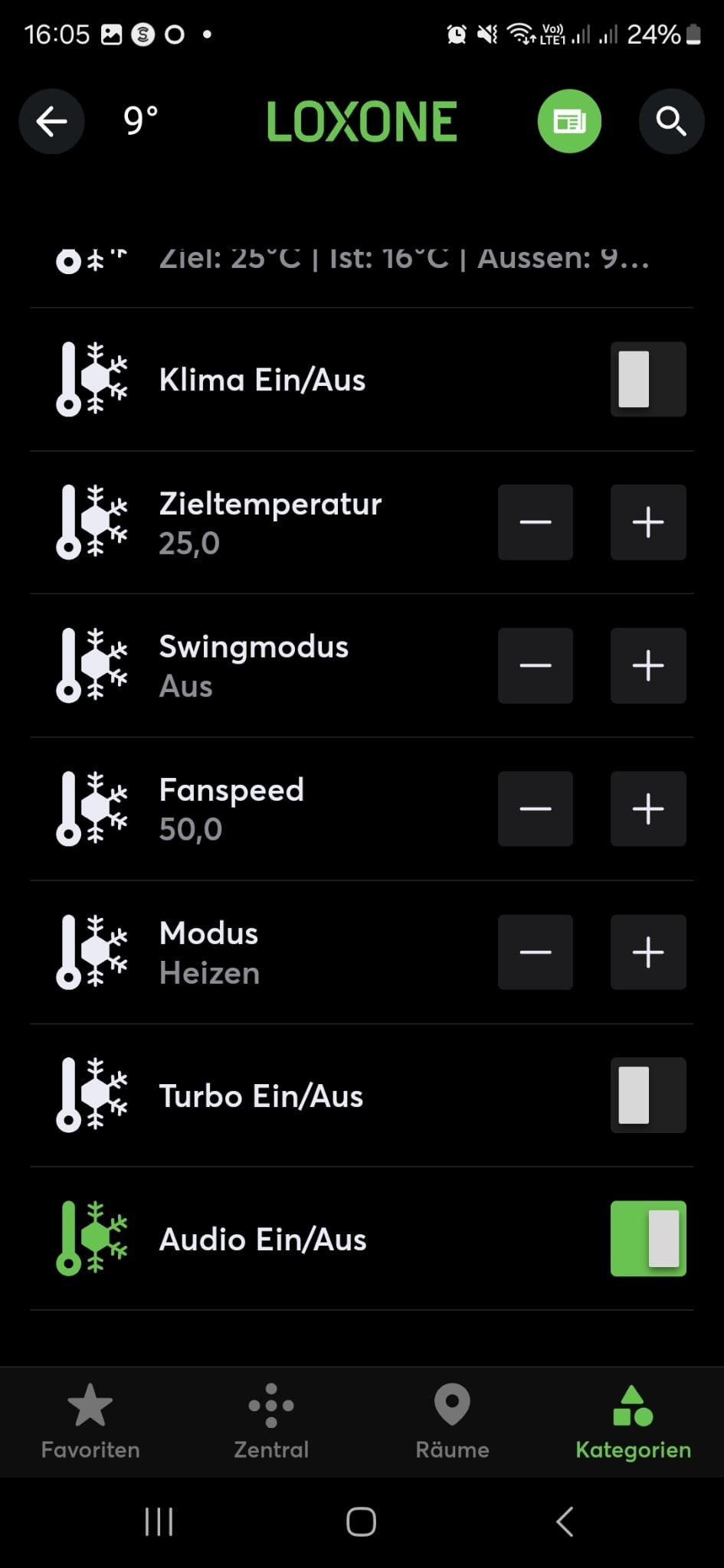Tap minus for Swingmodus

pyautogui.click(x=535, y=665)
